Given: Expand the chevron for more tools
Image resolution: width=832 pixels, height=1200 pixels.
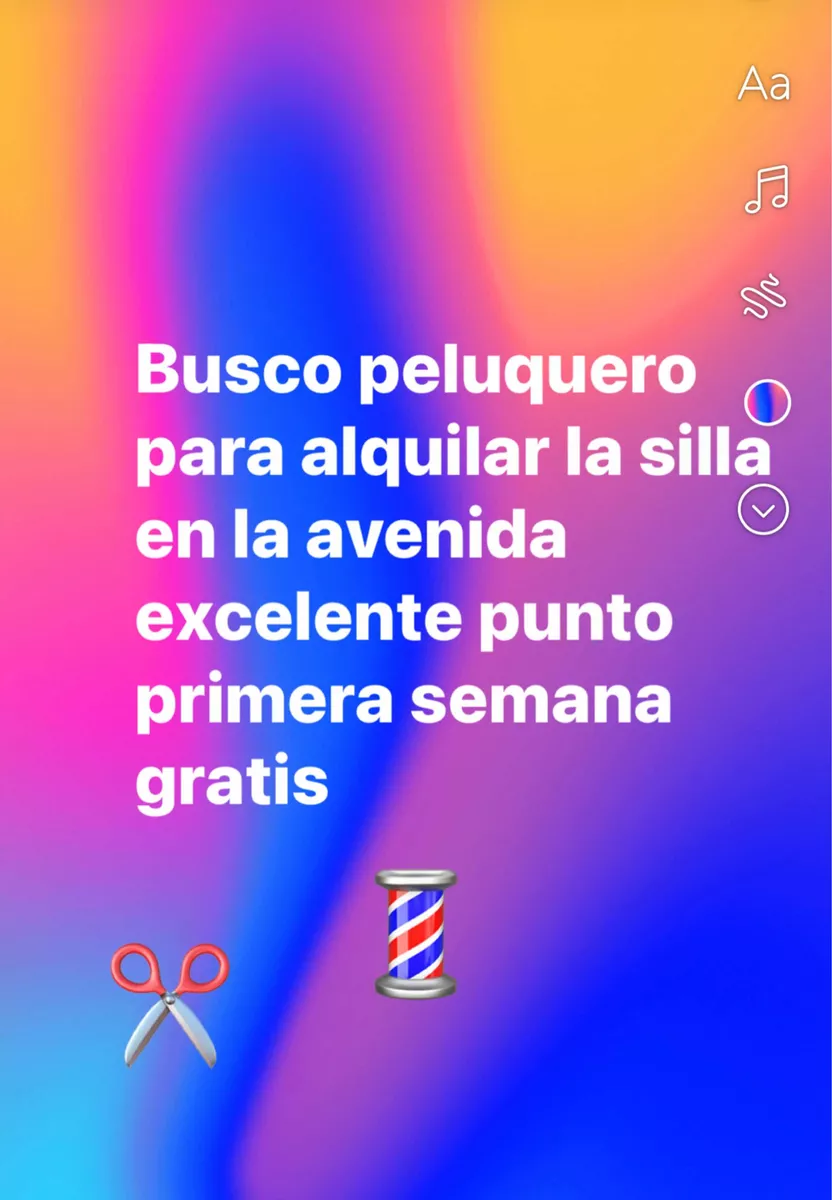Looking at the screenshot, I should [764, 510].
